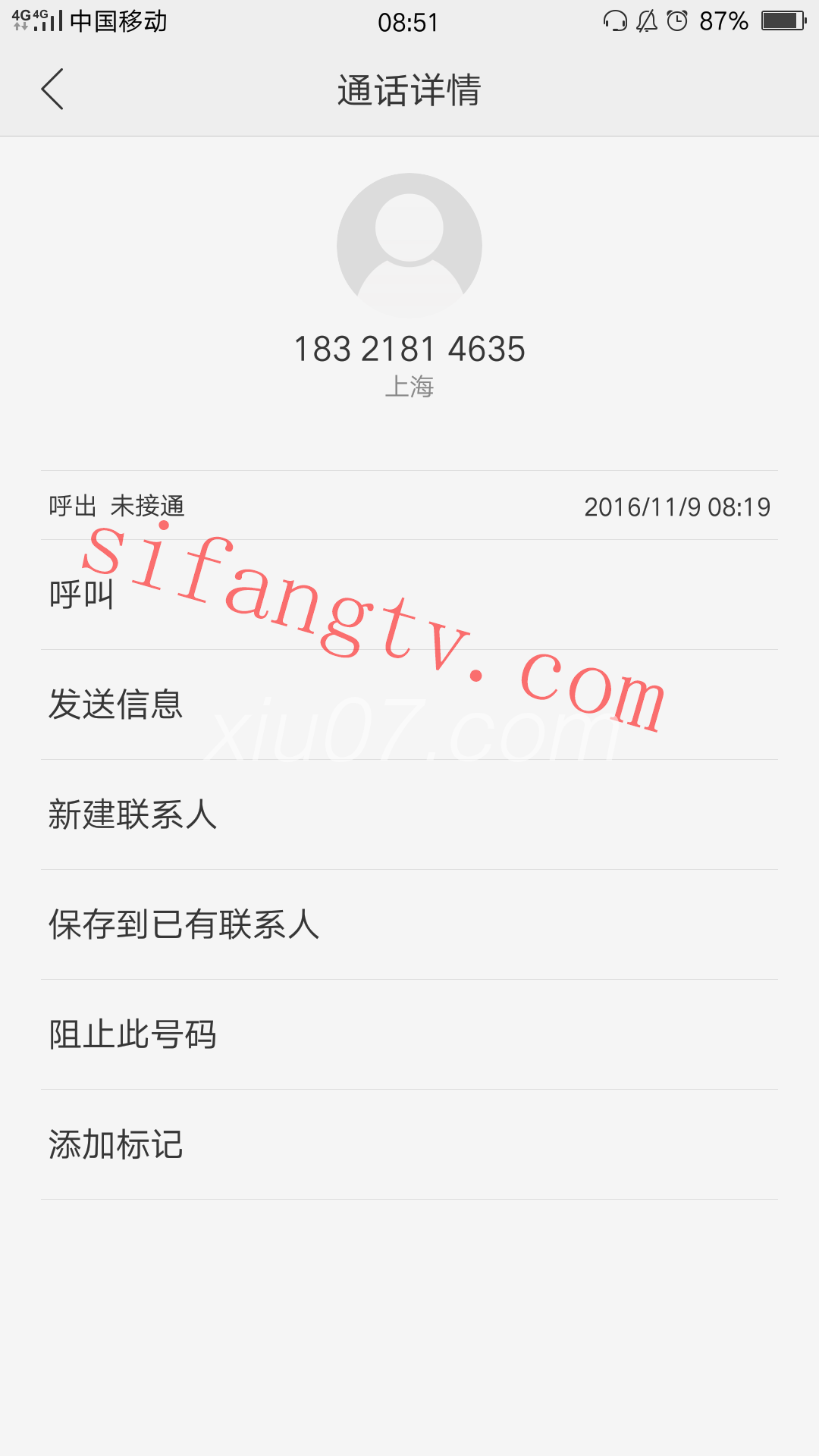Block this number via 阻止此号码
Viewport: 819px width, 1456px height.
409,1034
